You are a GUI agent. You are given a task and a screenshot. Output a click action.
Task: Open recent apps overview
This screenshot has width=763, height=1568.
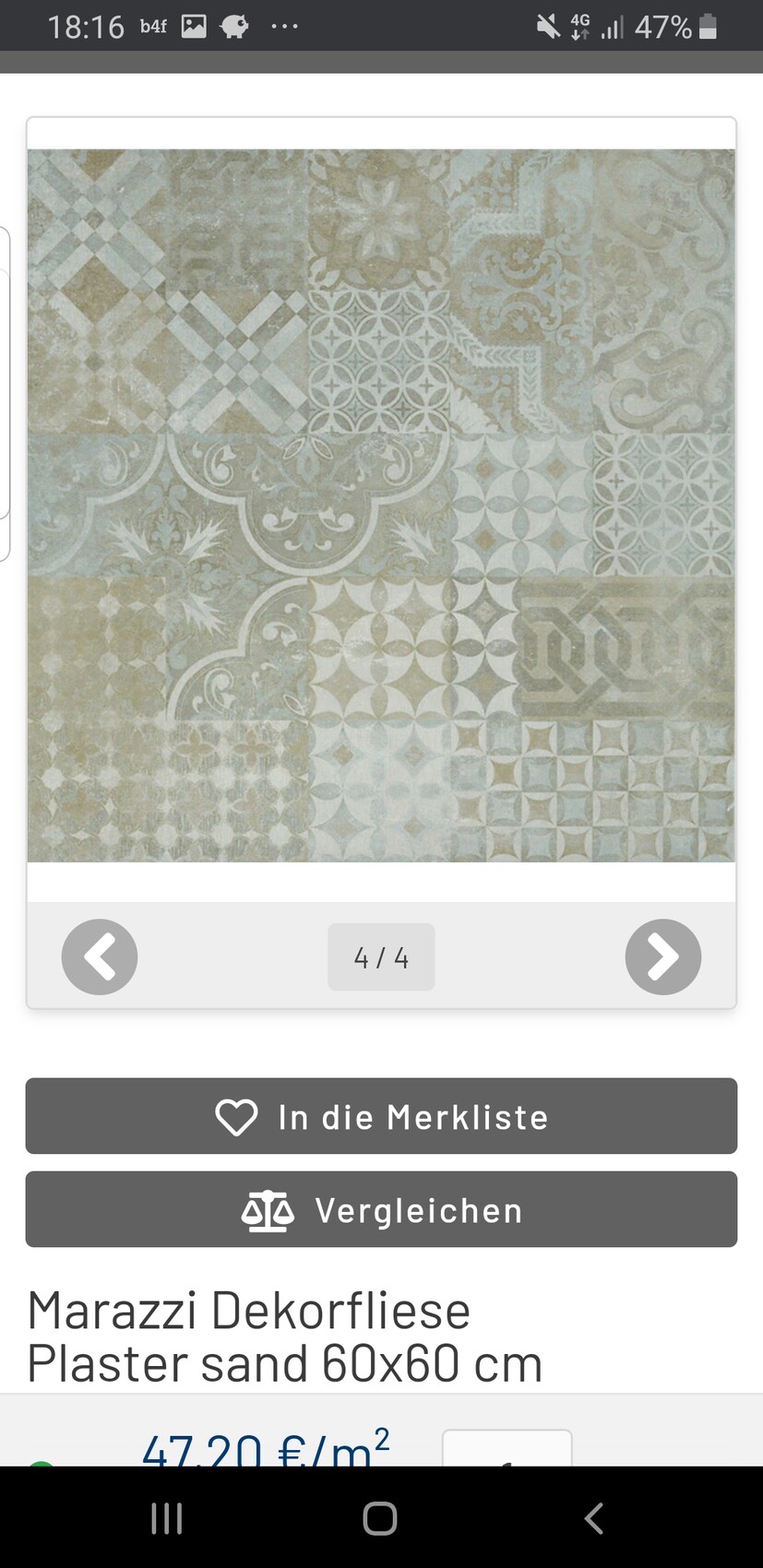coord(167,1517)
